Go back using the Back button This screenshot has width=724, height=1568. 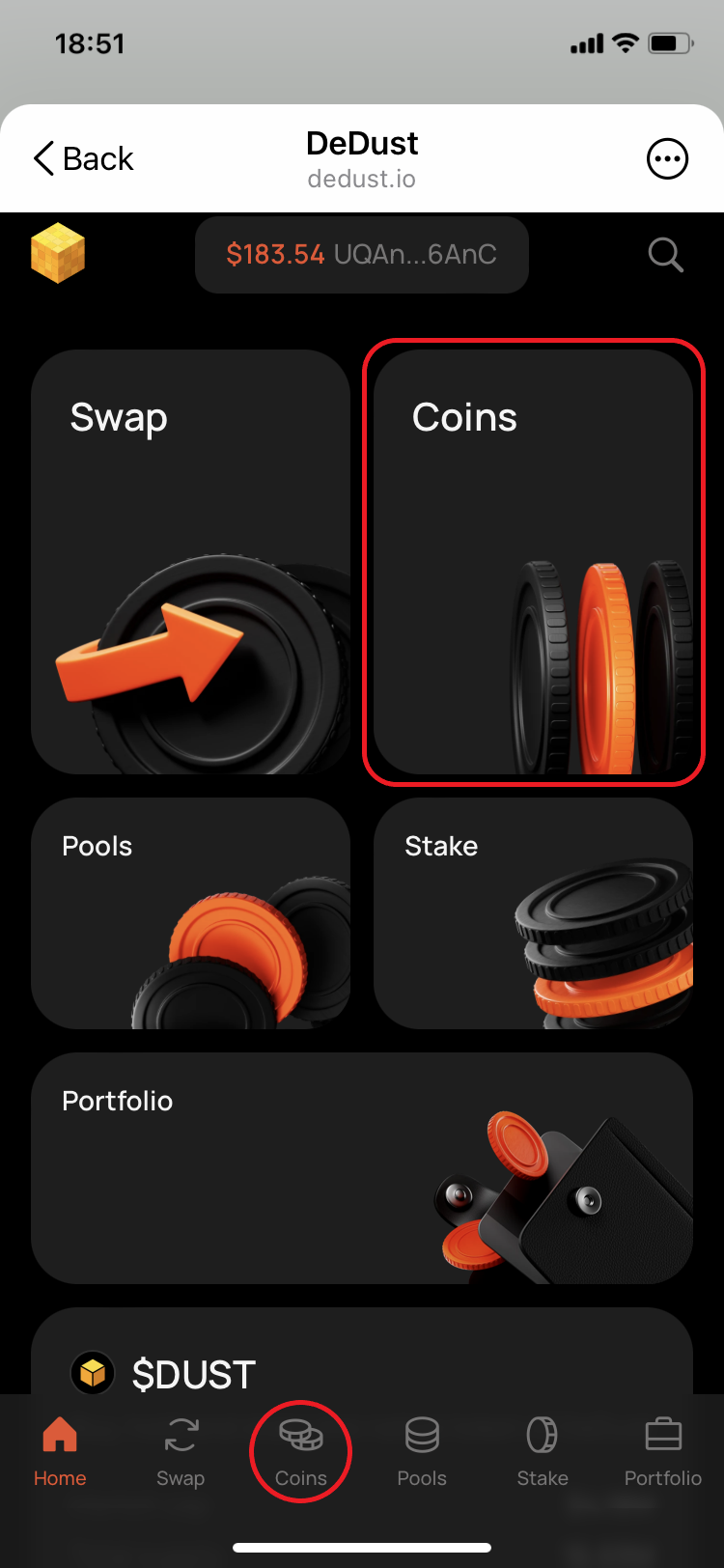[84, 158]
